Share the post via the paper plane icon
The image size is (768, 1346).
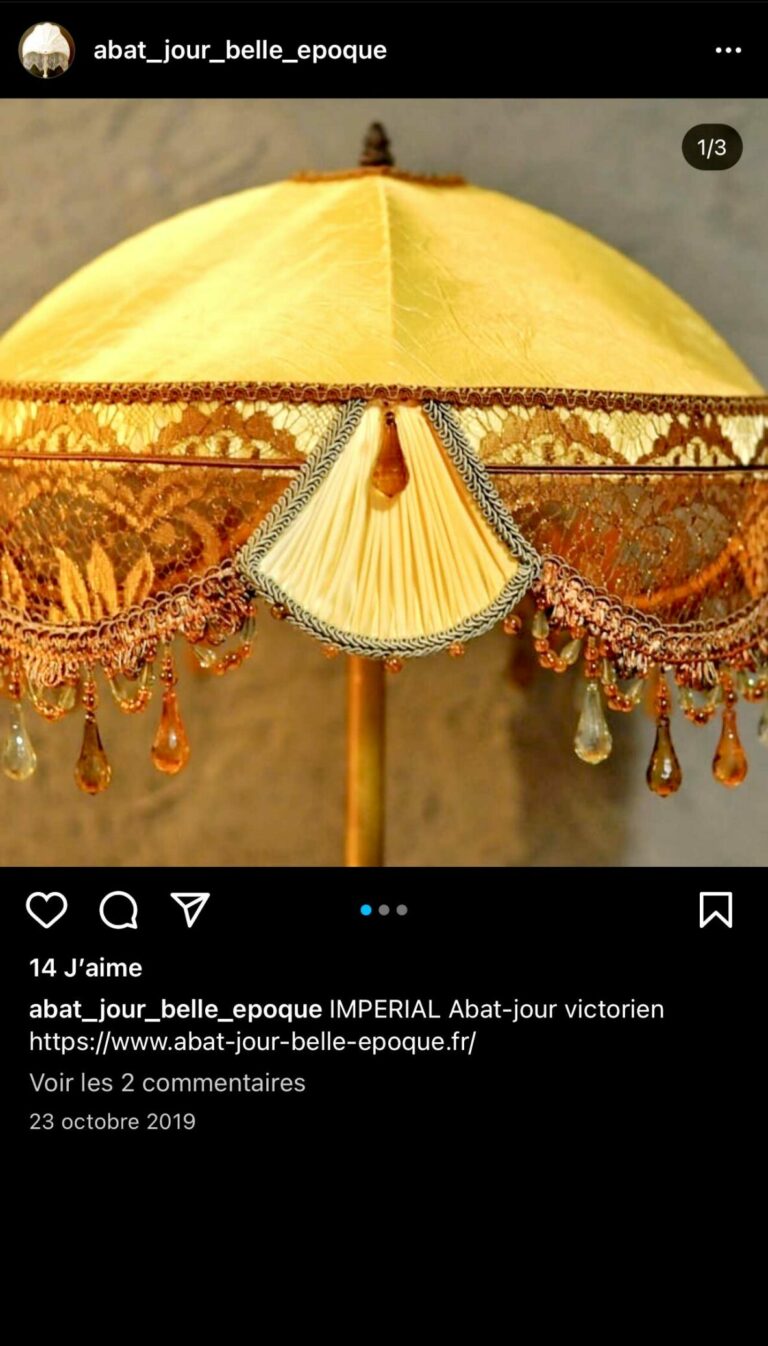[190, 909]
